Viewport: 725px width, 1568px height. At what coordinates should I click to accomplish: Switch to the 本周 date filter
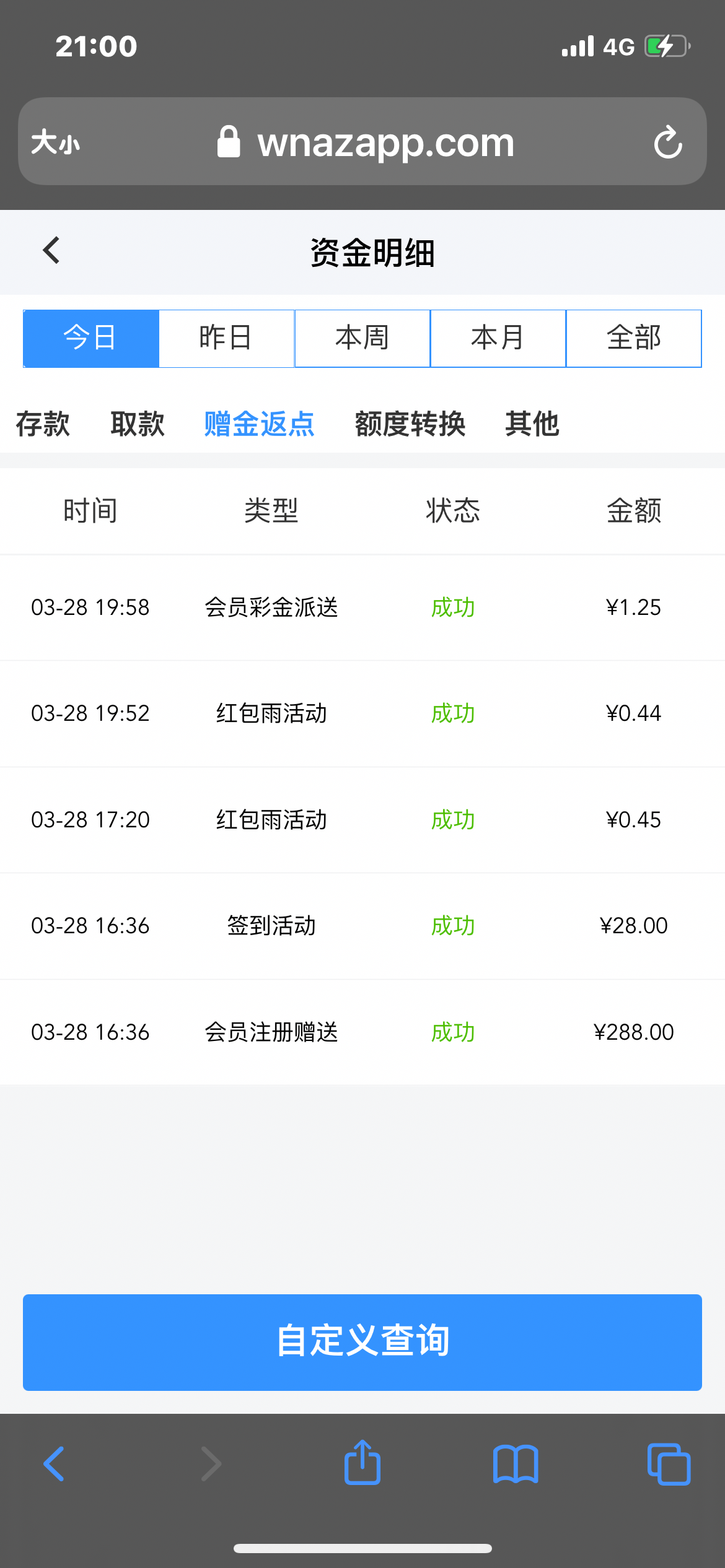click(x=362, y=338)
